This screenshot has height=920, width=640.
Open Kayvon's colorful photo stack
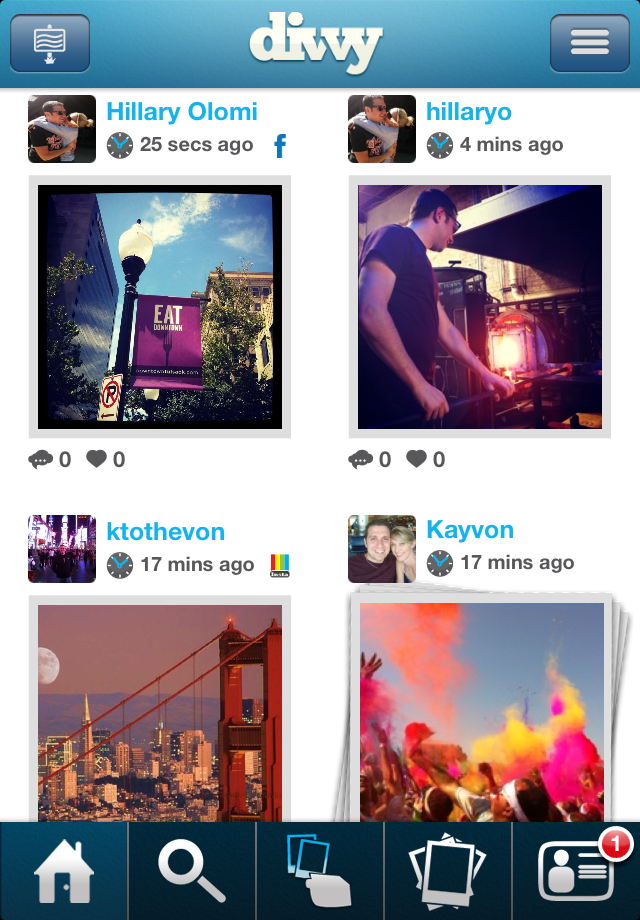click(x=482, y=710)
